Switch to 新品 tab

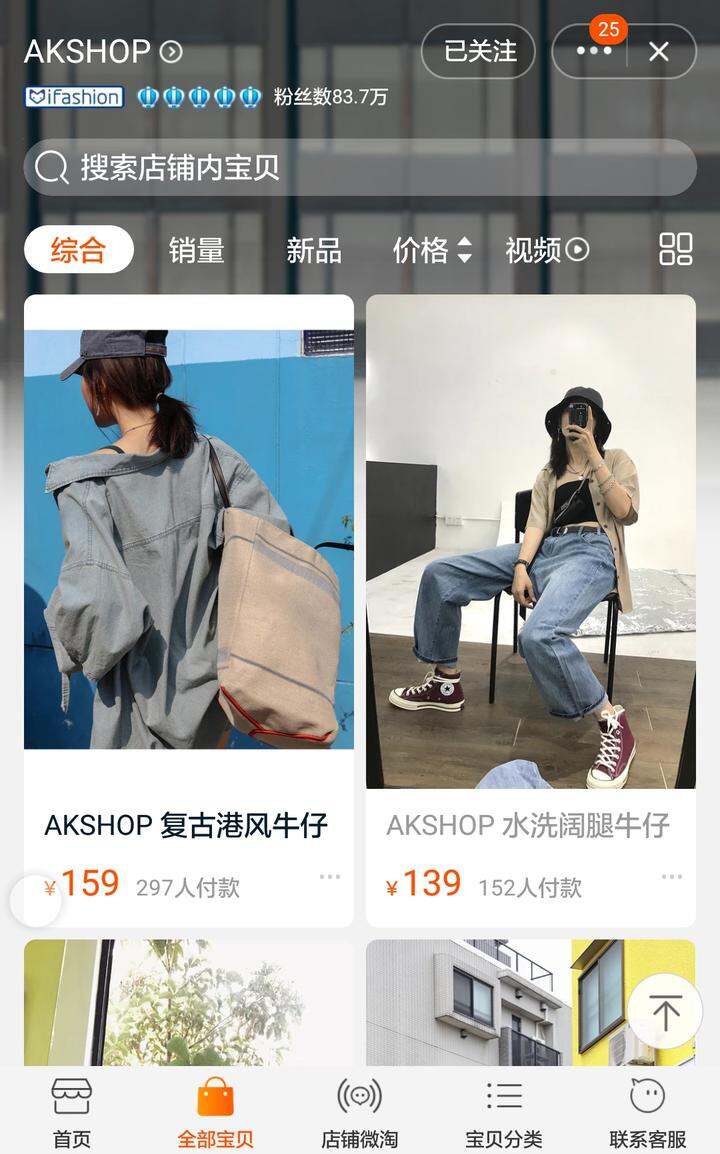(x=314, y=250)
